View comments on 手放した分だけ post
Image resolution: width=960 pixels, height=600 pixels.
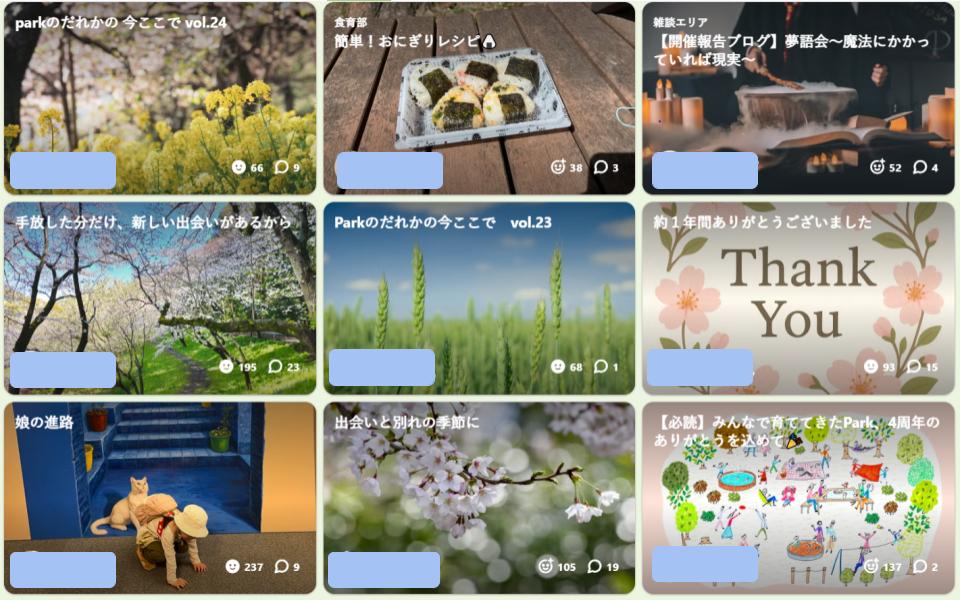(275, 367)
